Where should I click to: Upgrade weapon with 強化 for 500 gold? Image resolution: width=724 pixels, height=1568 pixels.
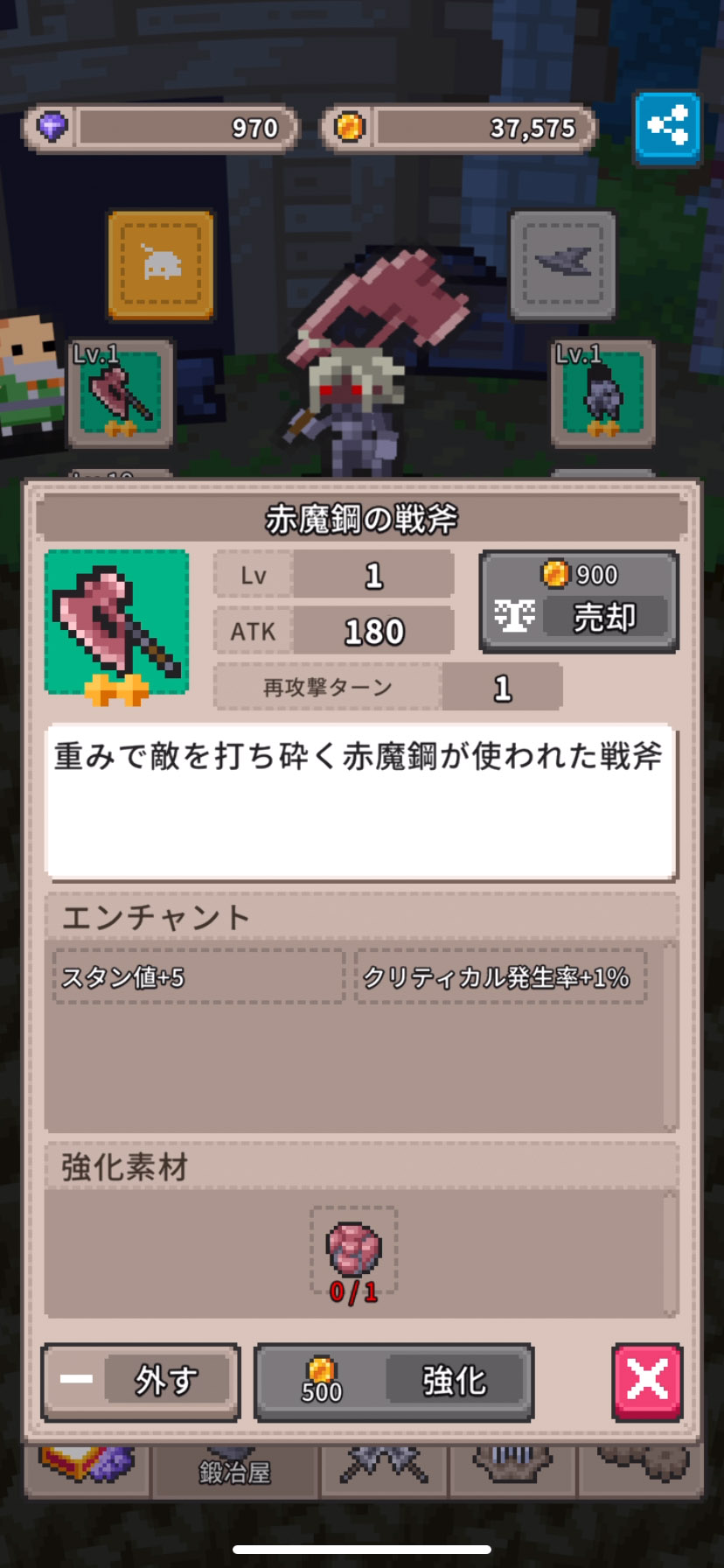[394, 1382]
